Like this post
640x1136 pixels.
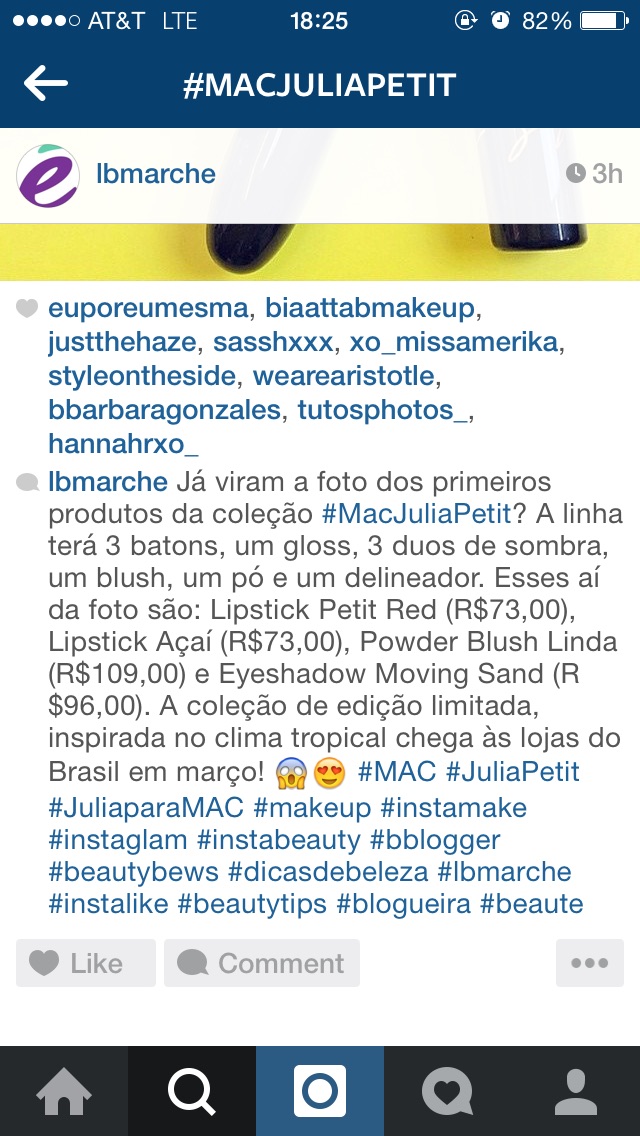point(86,963)
